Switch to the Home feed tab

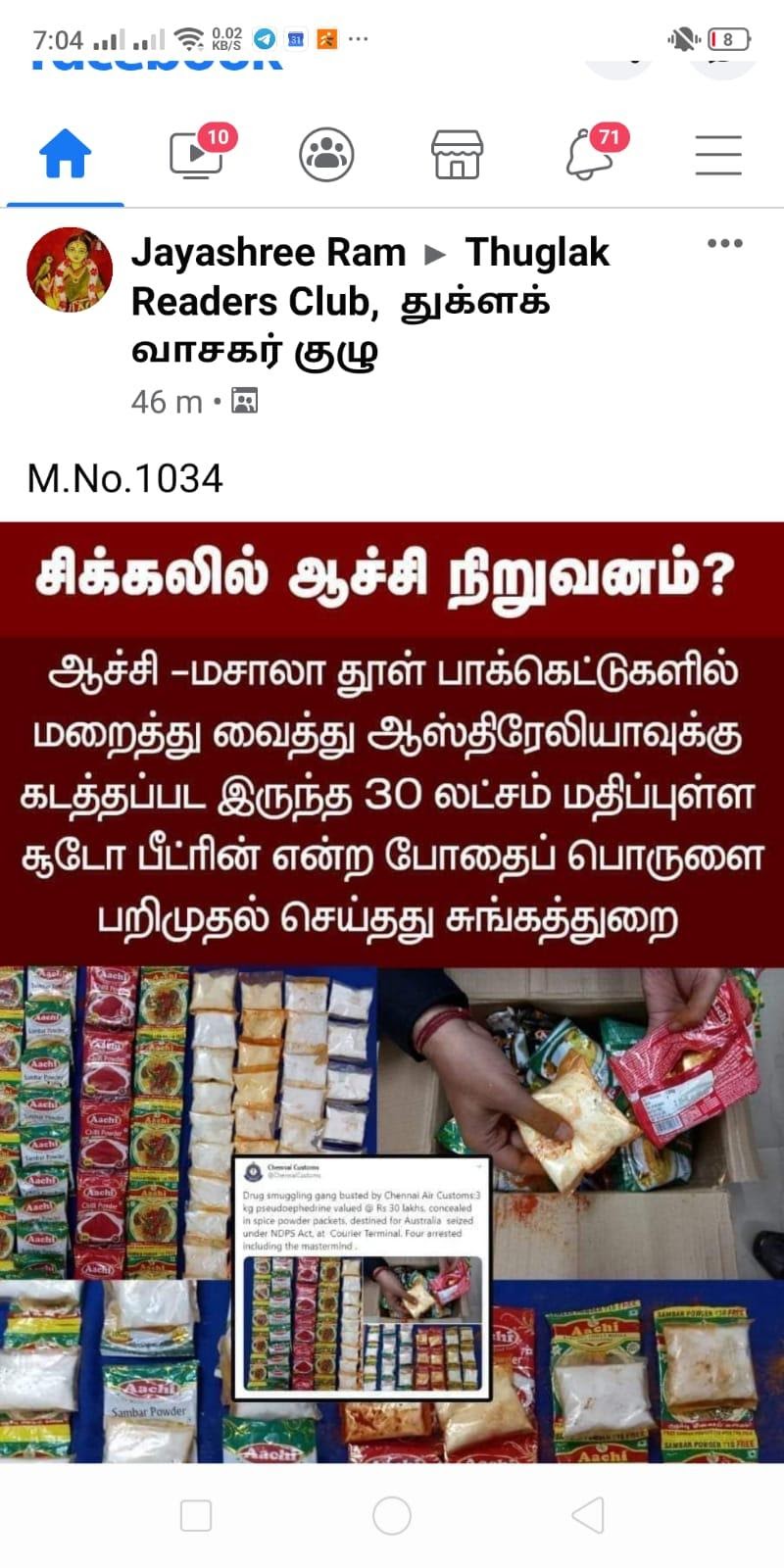coord(65,156)
